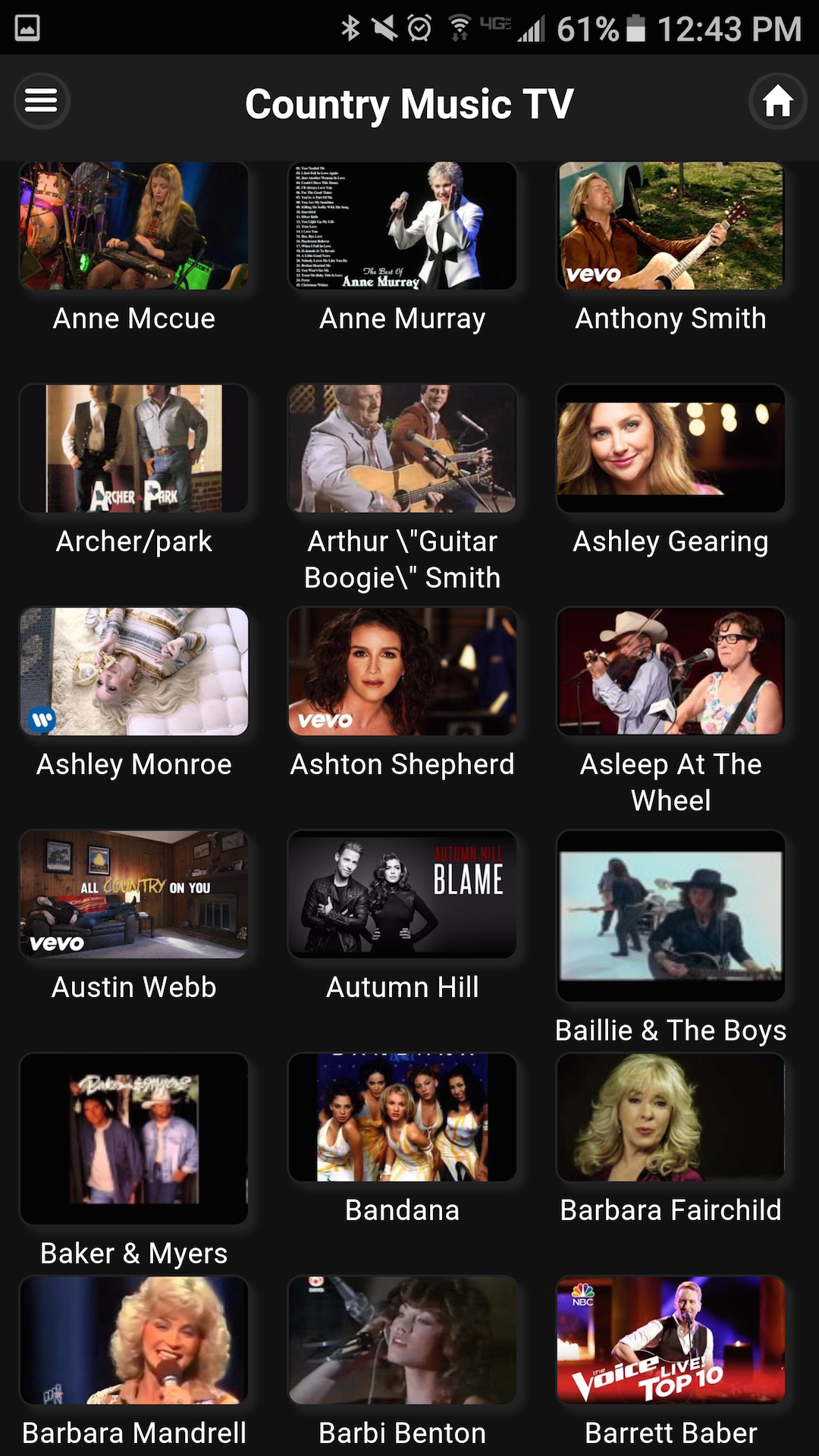Select the Anne Murray video thumbnail
Image resolution: width=819 pixels, height=1456 pixels.
click(402, 225)
